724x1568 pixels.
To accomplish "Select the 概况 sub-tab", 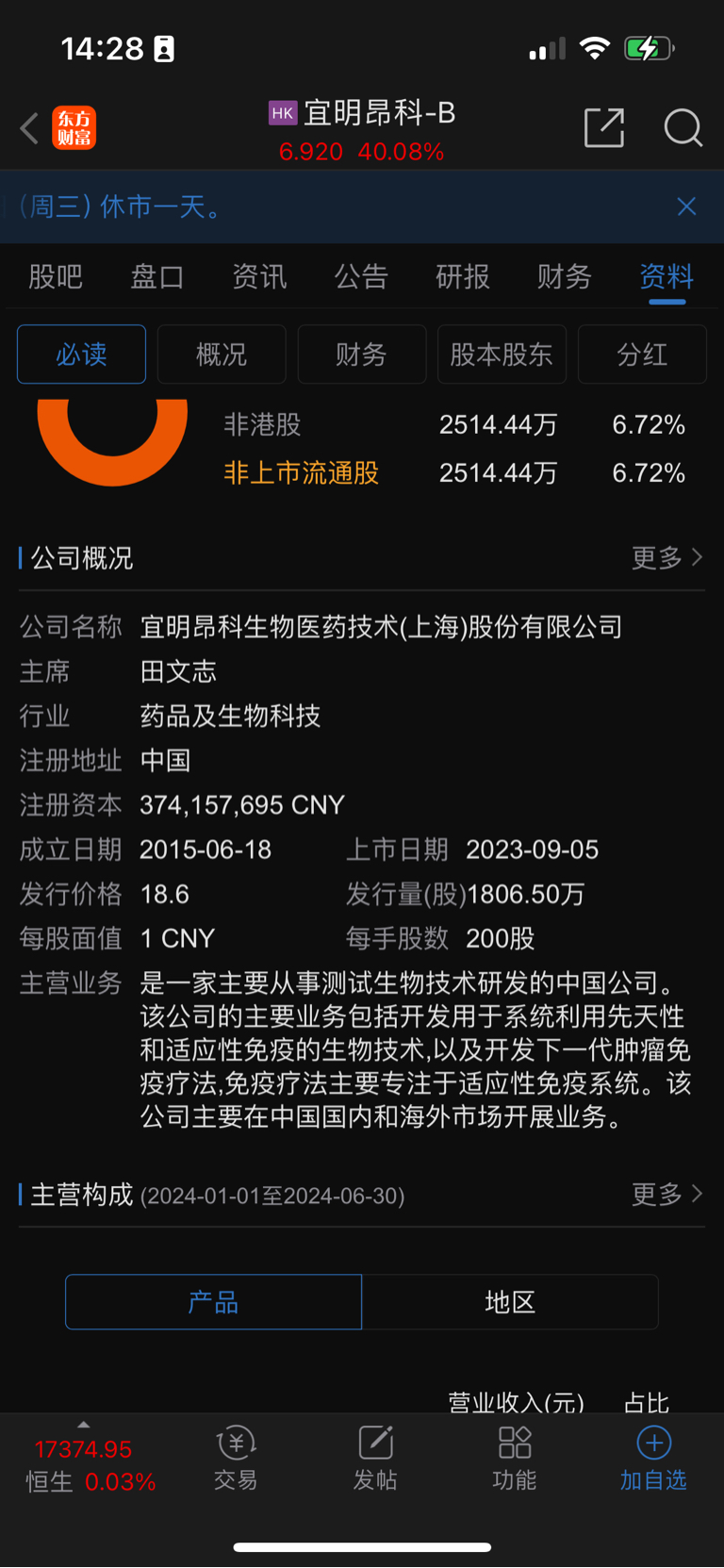I will (x=222, y=355).
